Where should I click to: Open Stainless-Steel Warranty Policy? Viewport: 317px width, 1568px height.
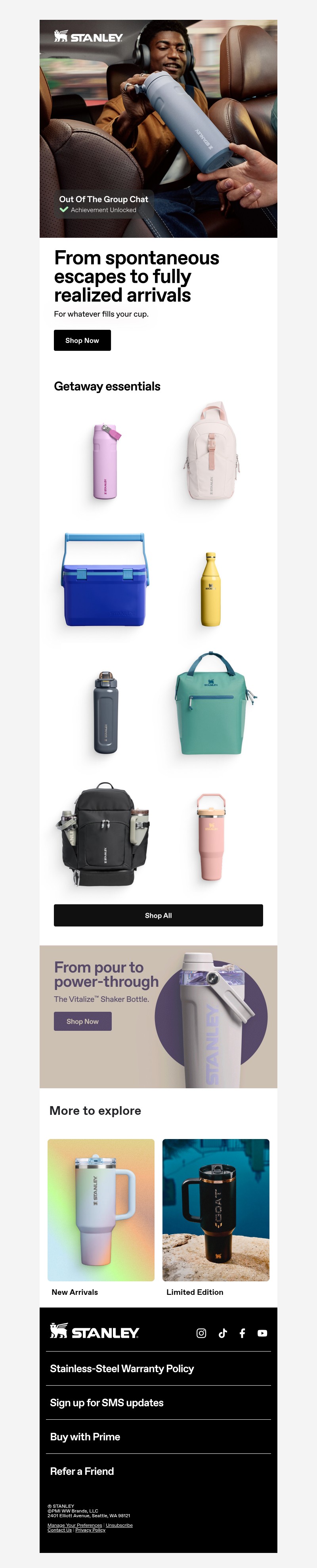(x=122, y=1368)
